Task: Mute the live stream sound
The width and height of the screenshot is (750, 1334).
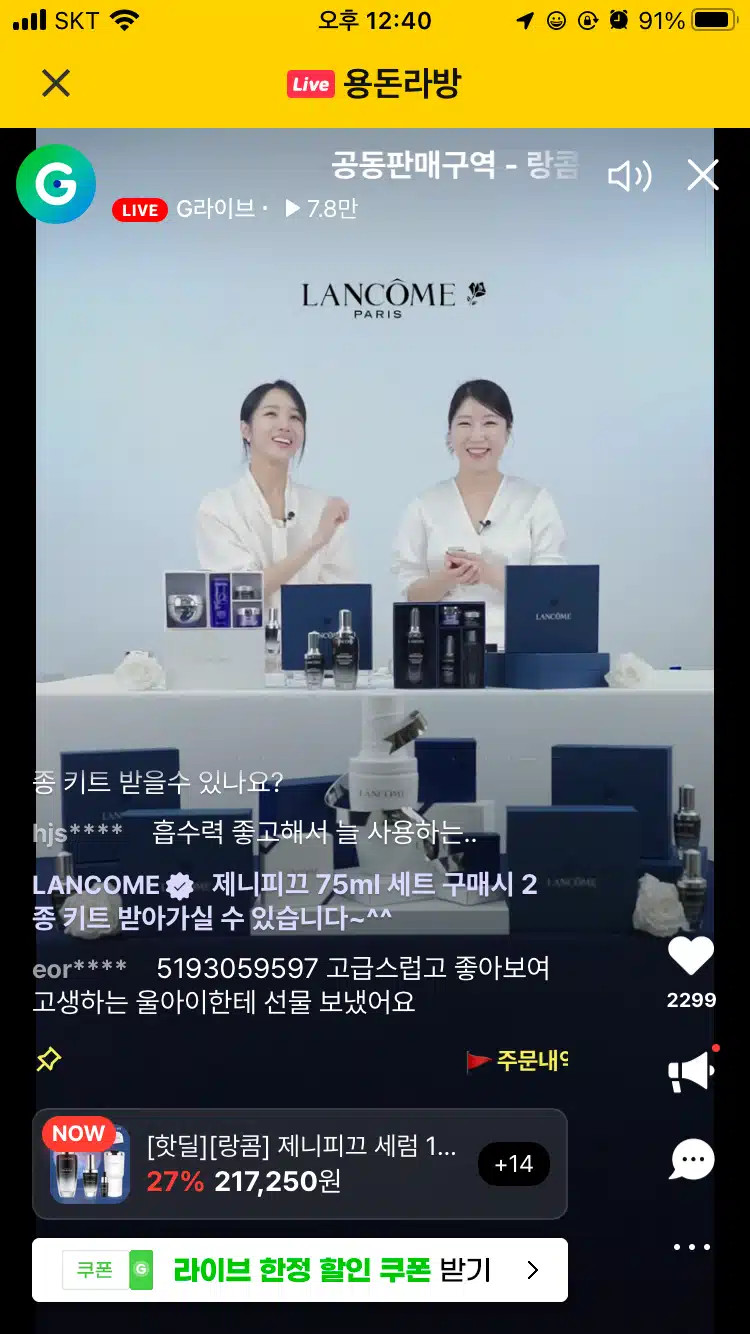Action: tap(630, 177)
